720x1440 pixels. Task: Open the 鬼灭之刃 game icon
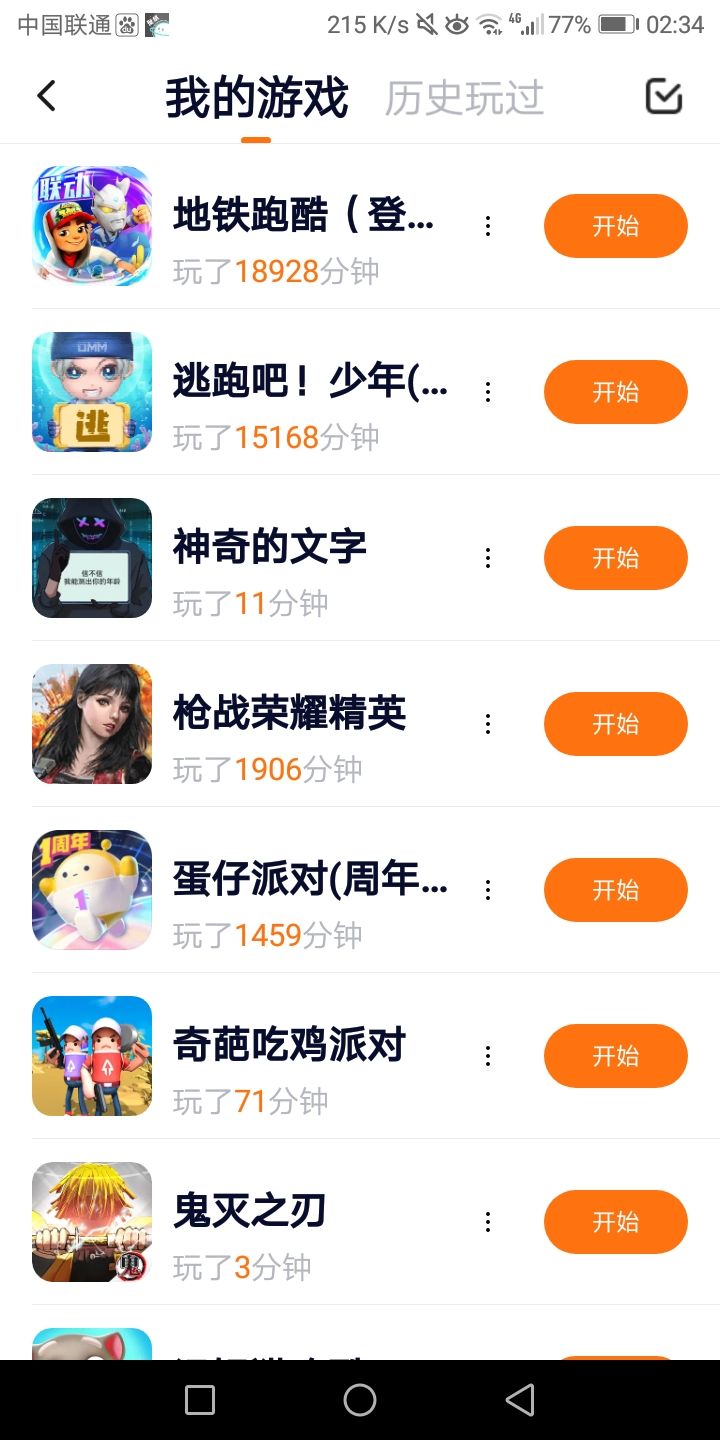point(92,1222)
